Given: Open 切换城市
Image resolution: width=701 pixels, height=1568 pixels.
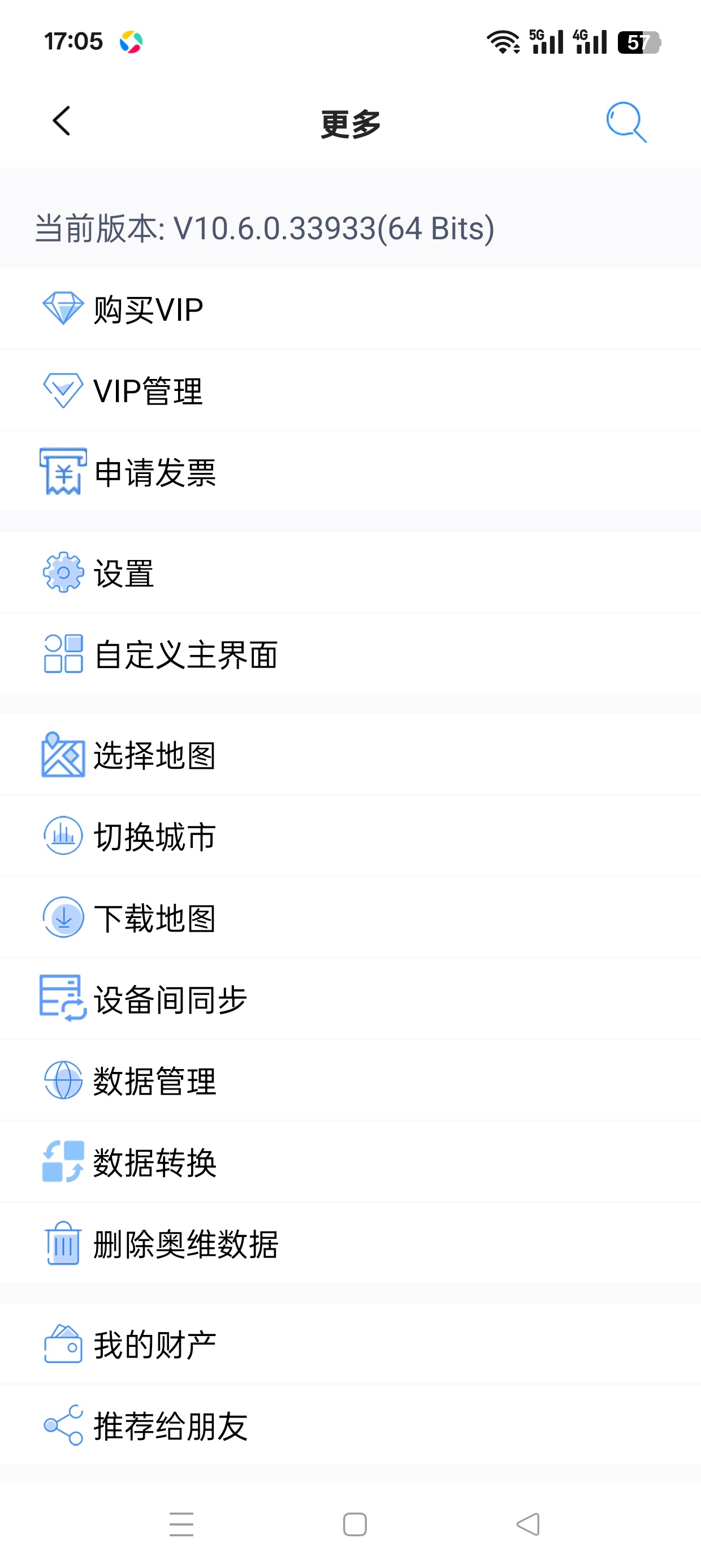Looking at the screenshot, I should click(350, 835).
